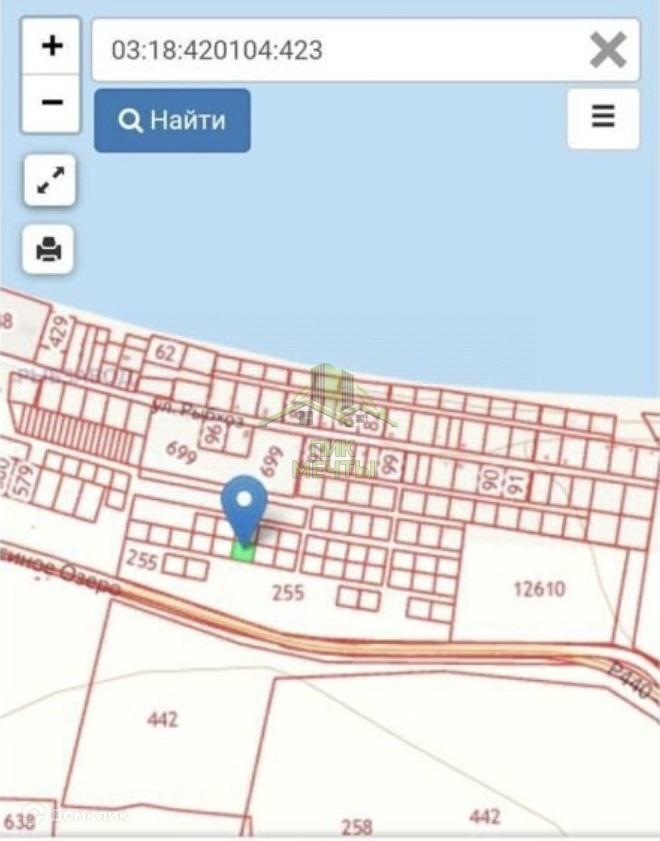Screen dimensions: 660x841
Task: Tap the blue location pin
Action: 244,505
